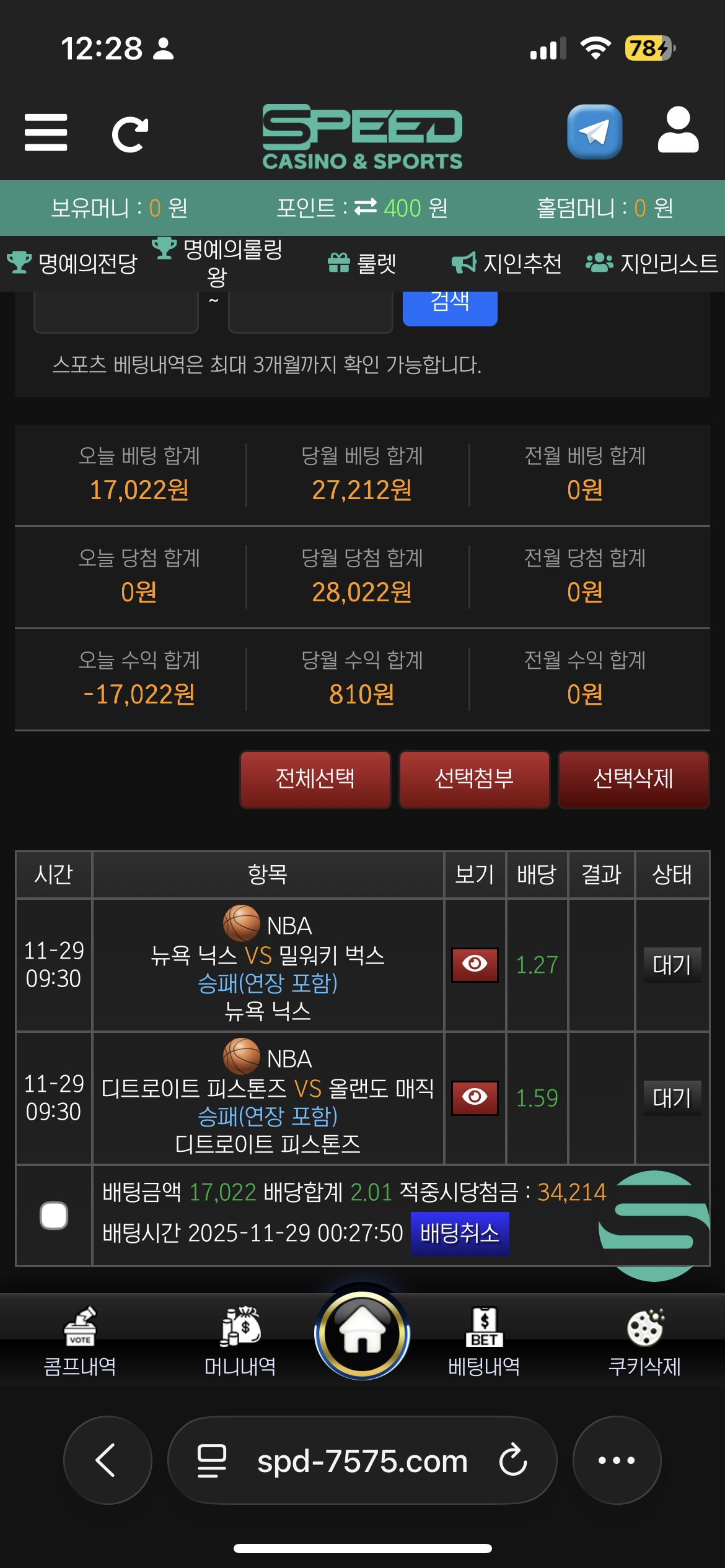
Task: Open the user profile icon
Action: tap(678, 131)
